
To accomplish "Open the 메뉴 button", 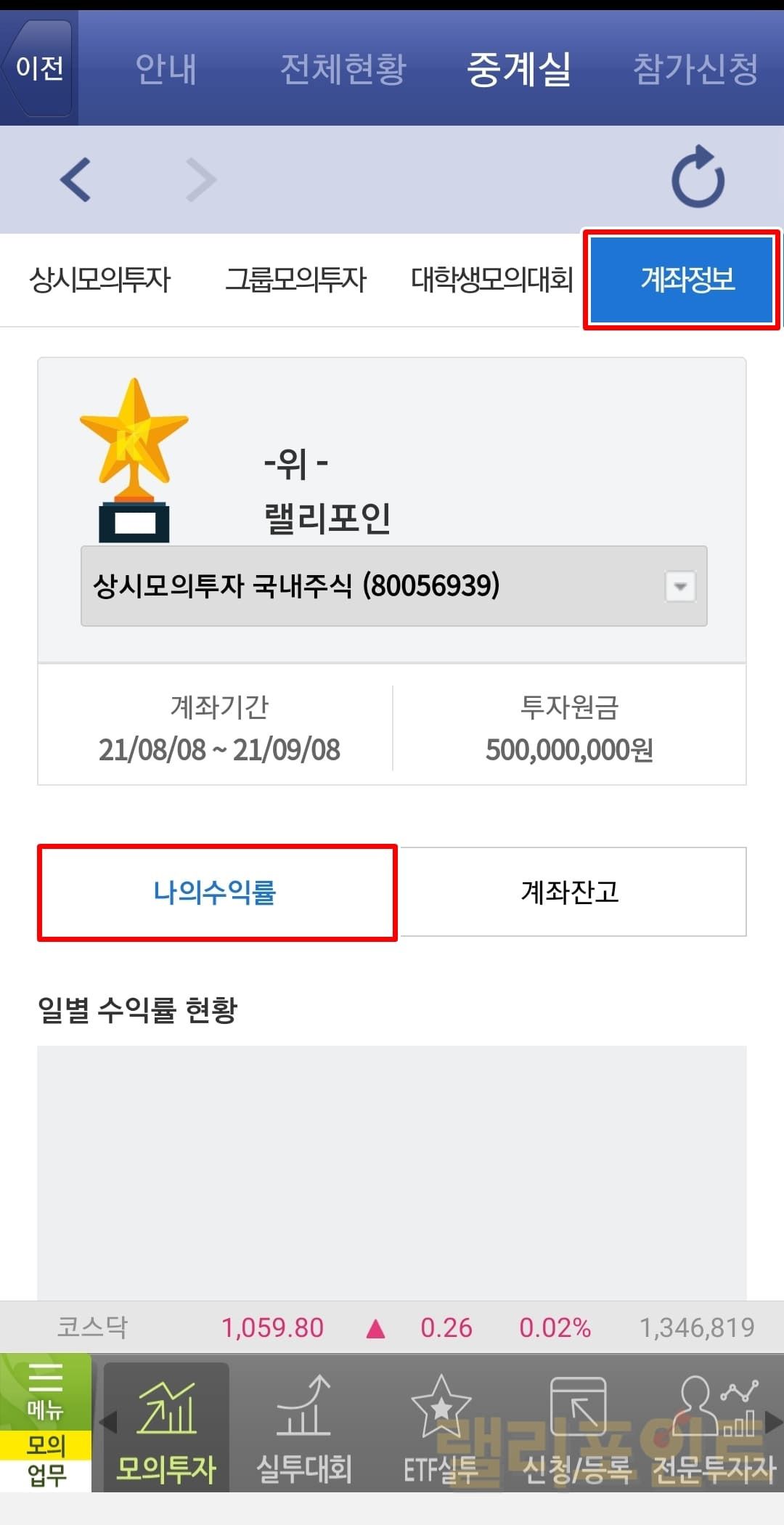I will coord(45,1392).
